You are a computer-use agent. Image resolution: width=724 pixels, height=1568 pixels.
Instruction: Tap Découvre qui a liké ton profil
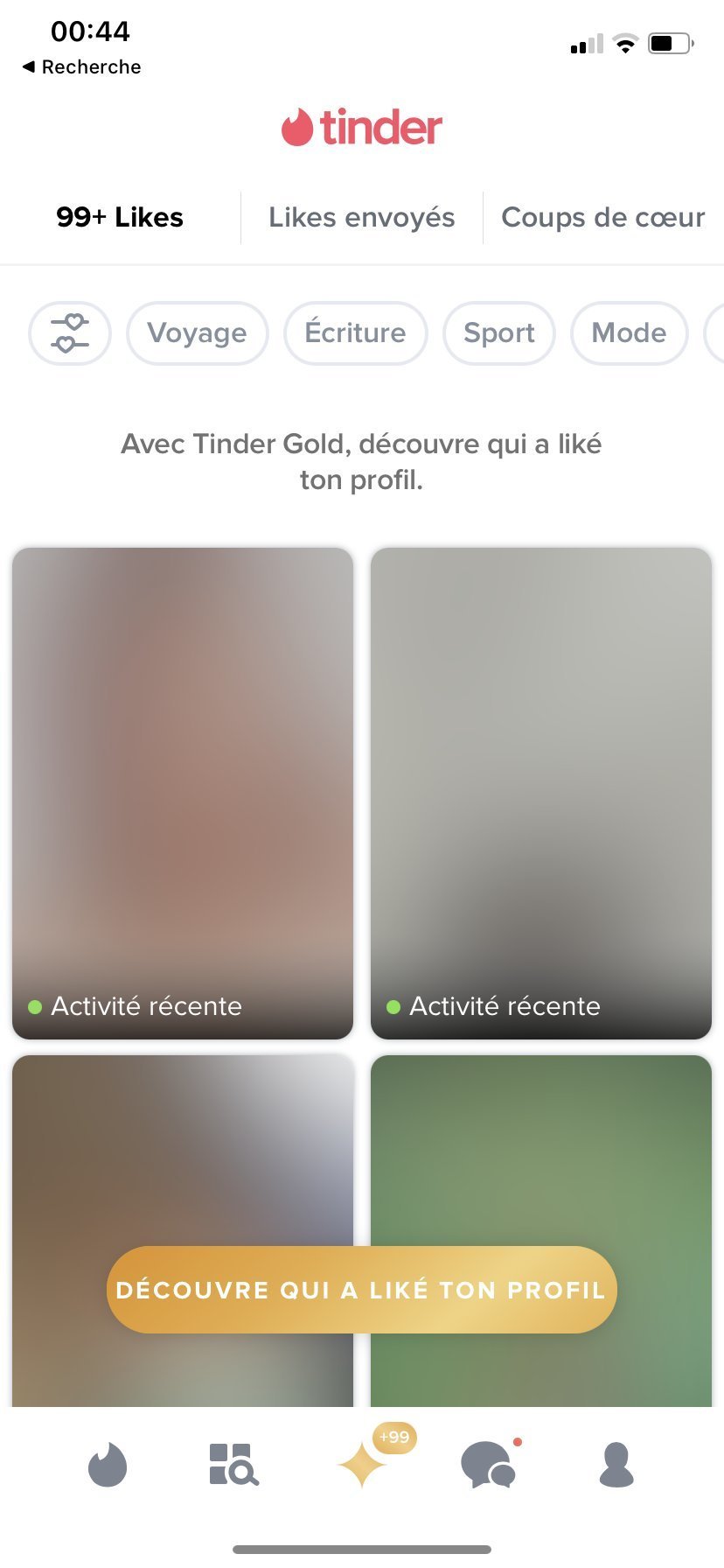coord(362,1290)
